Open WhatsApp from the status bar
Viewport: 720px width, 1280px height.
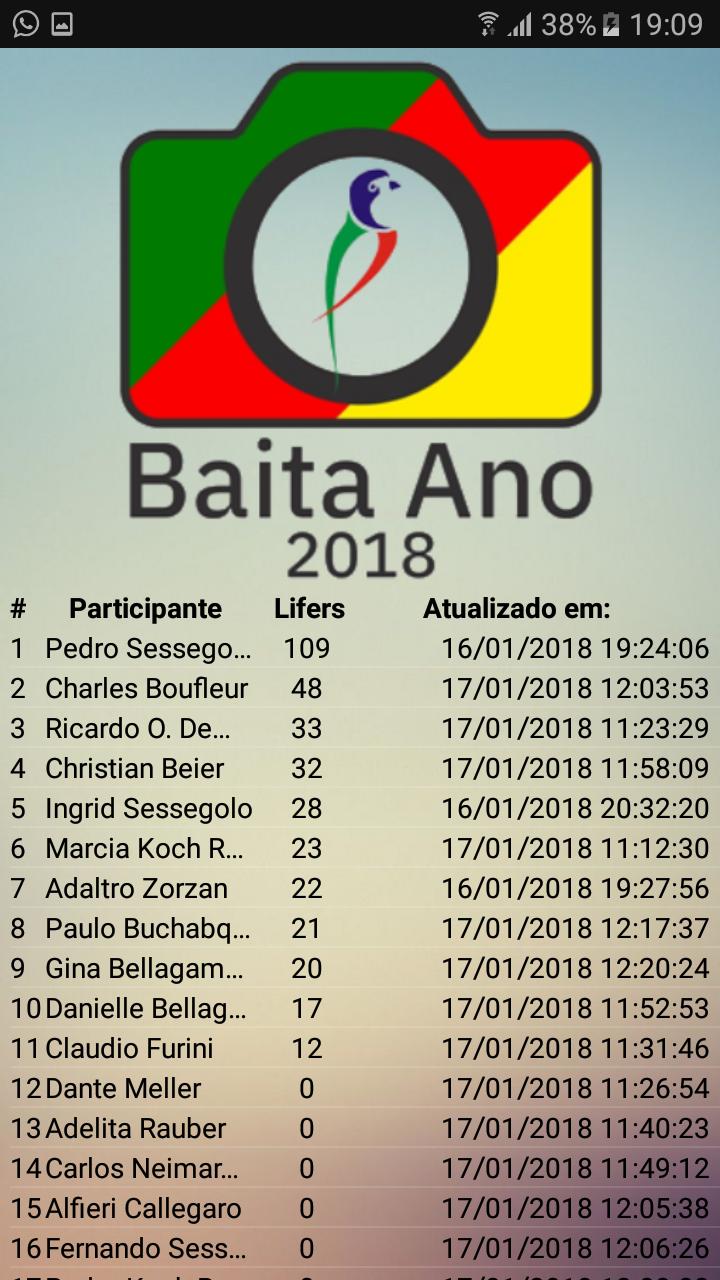24,23
